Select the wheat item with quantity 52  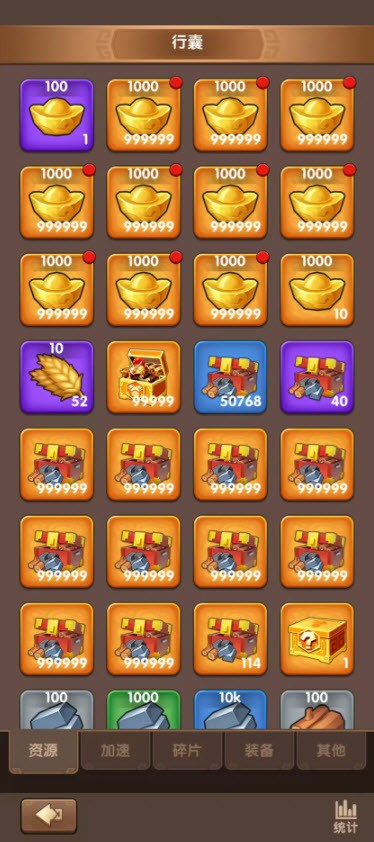(56, 377)
